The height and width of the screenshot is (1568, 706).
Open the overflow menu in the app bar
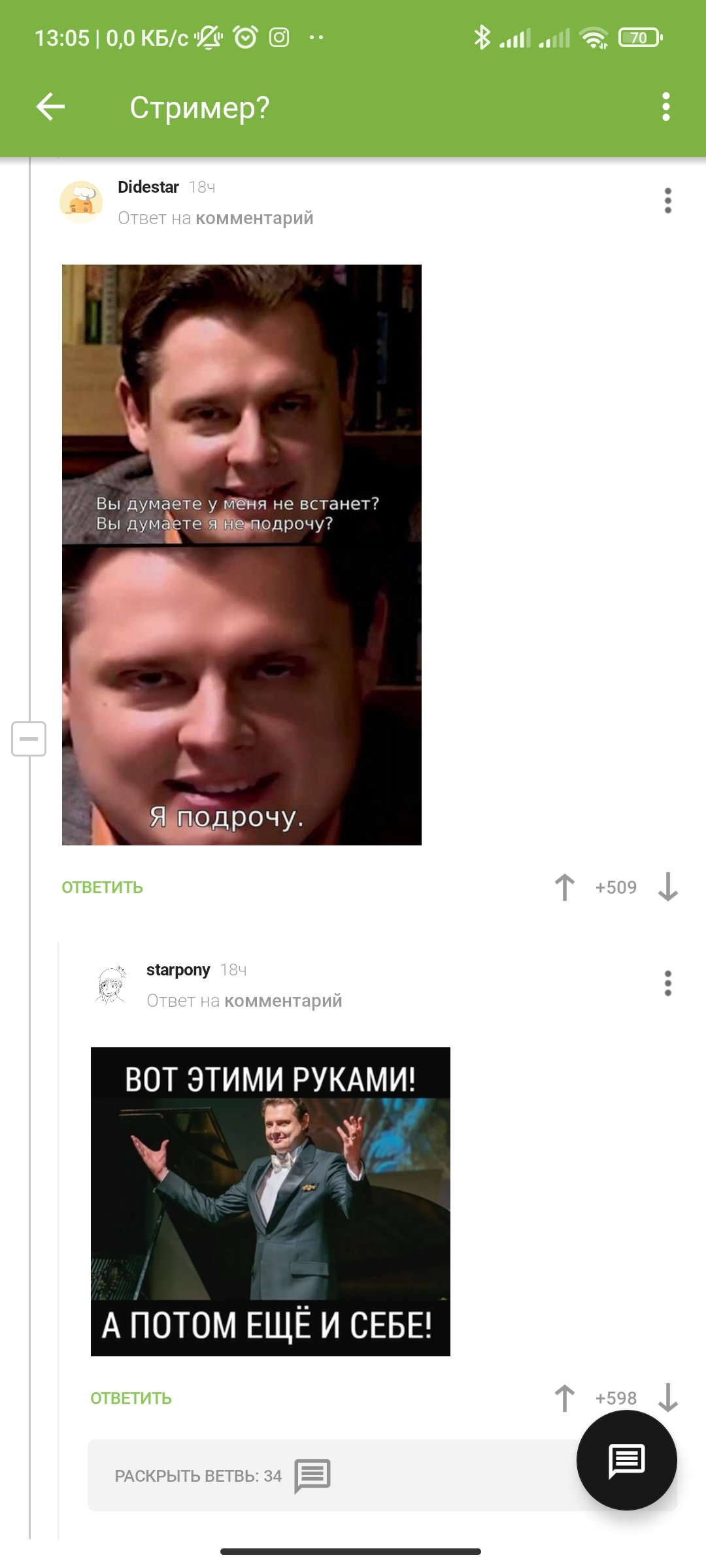tap(666, 106)
